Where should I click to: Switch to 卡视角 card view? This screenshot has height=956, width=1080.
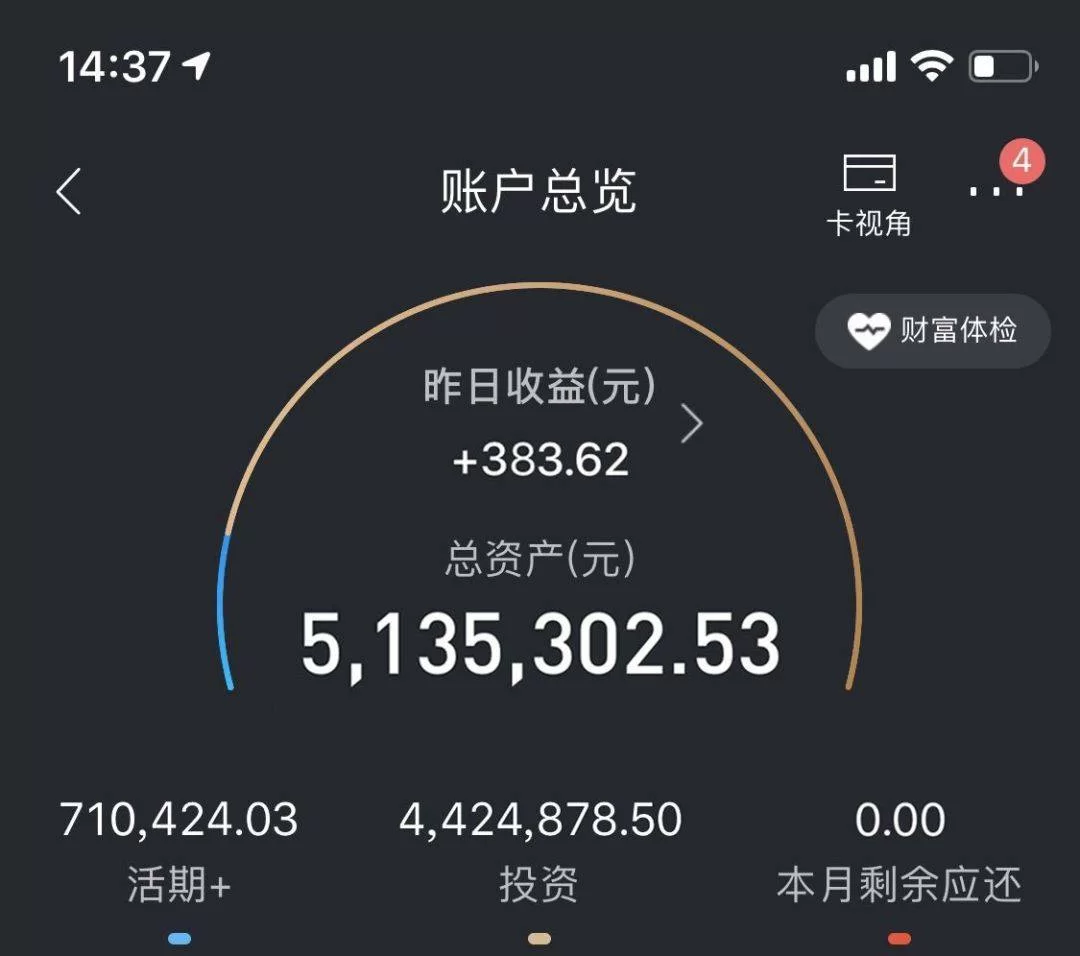(x=868, y=195)
